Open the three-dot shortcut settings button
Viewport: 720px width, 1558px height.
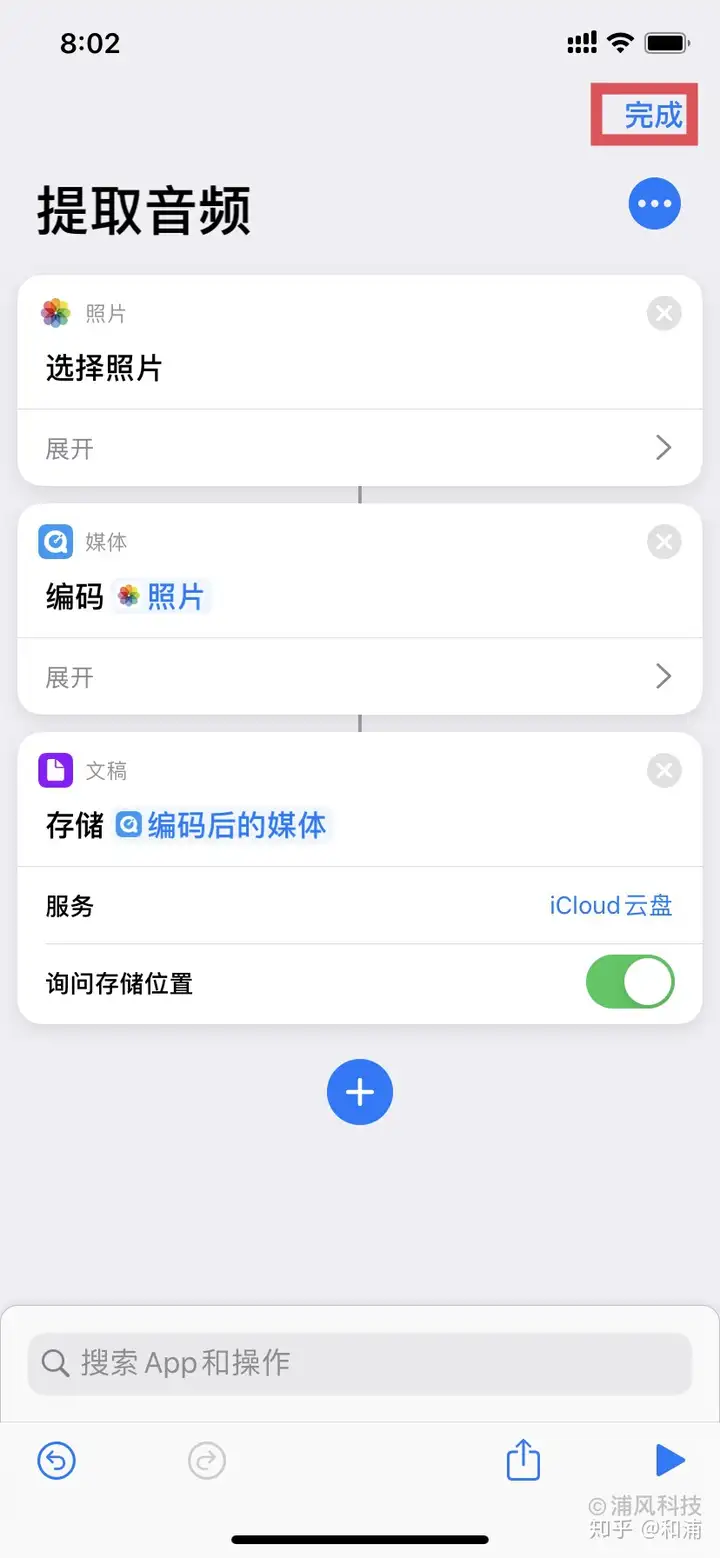[654, 204]
